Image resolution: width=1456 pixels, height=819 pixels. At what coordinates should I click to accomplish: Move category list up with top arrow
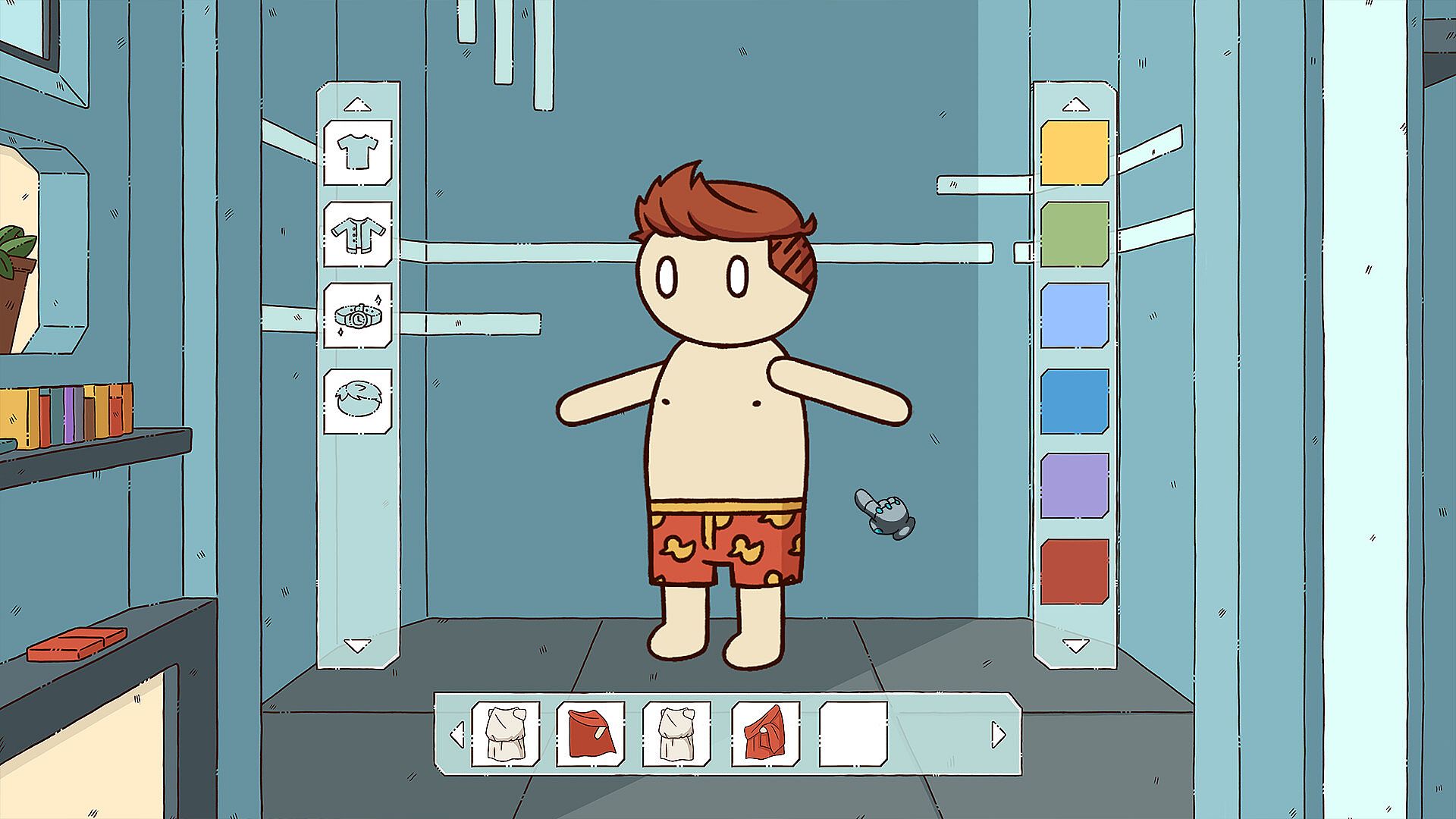[357, 105]
